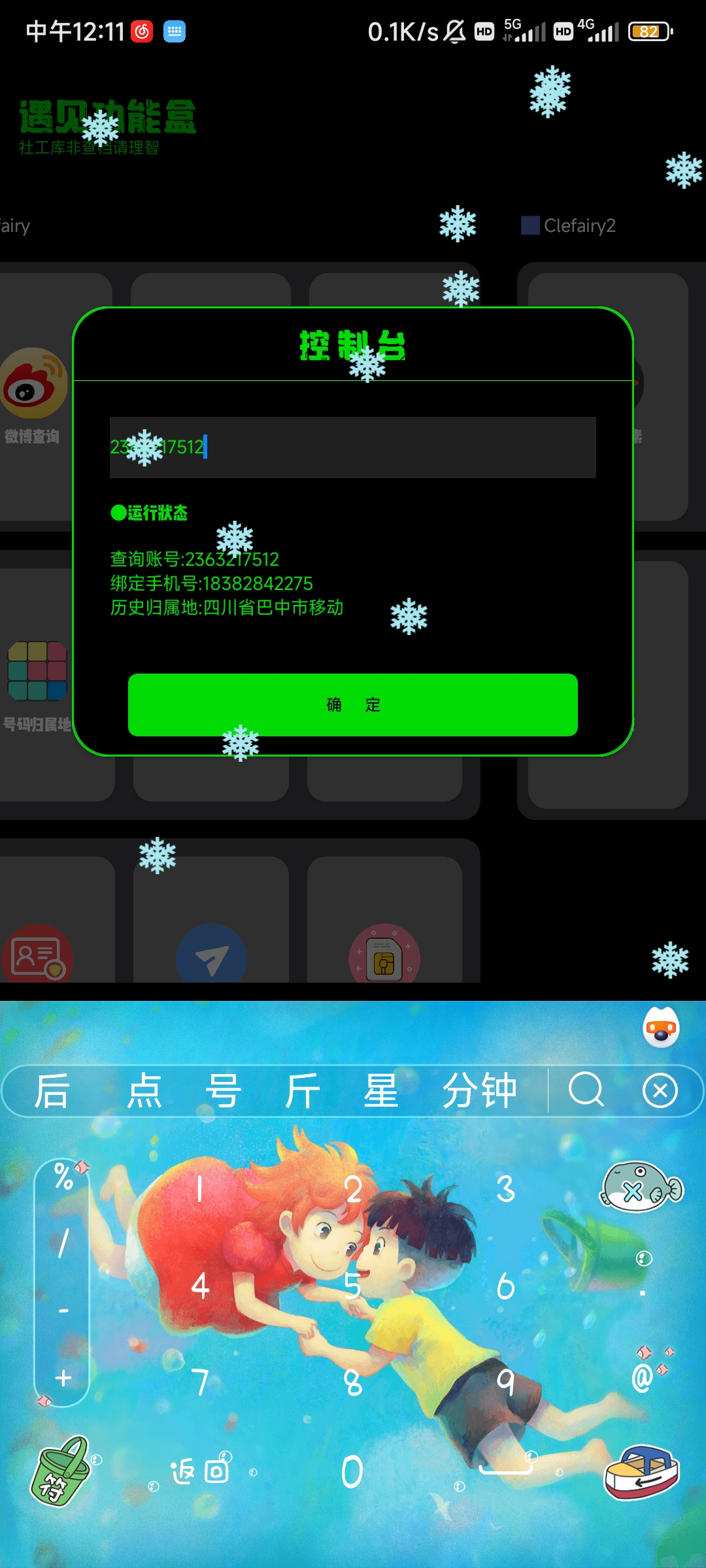This screenshot has width=706, height=1568.
Task: Tap the 返回 key on keyboard
Action: tap(200, 1471)
